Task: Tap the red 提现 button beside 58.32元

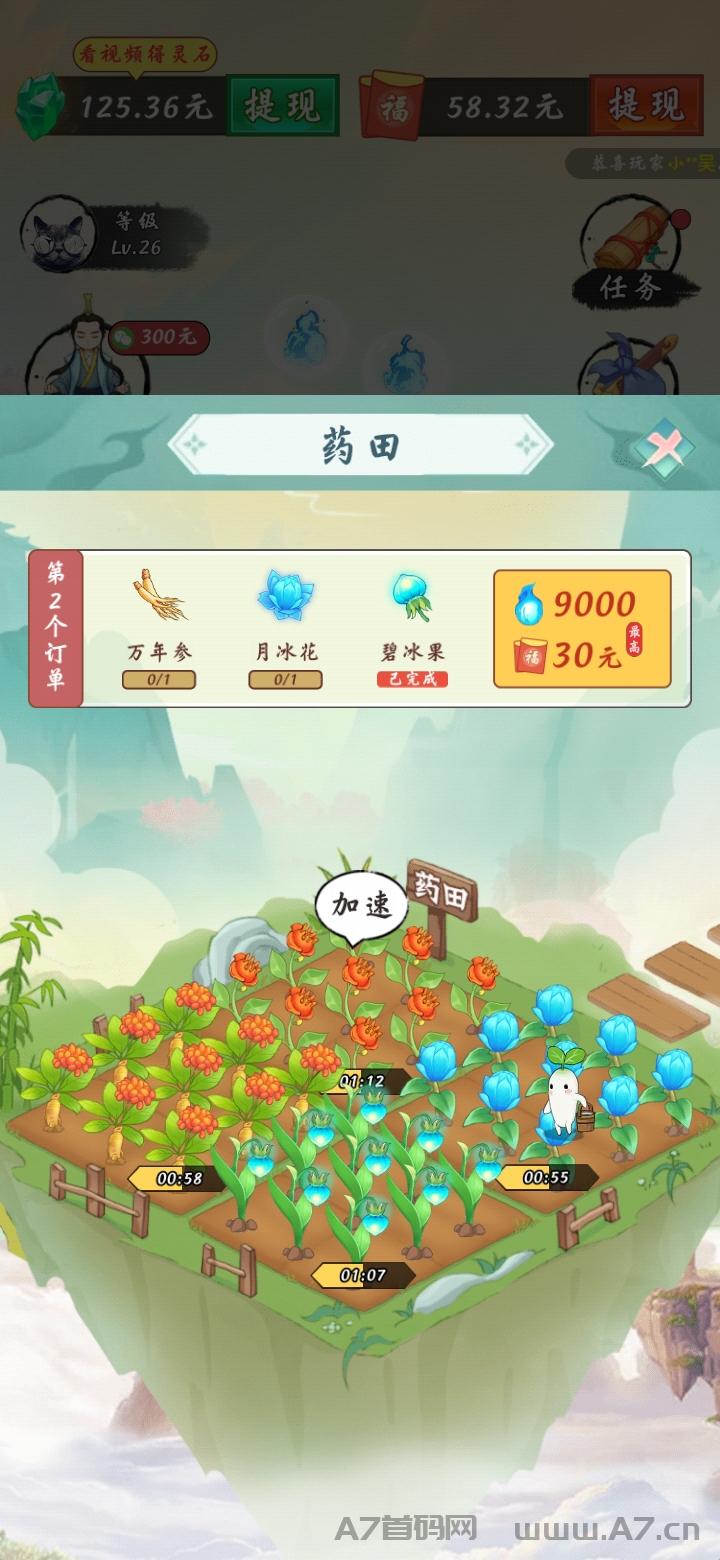Action: pyautogui.click(x=646, y=105)
